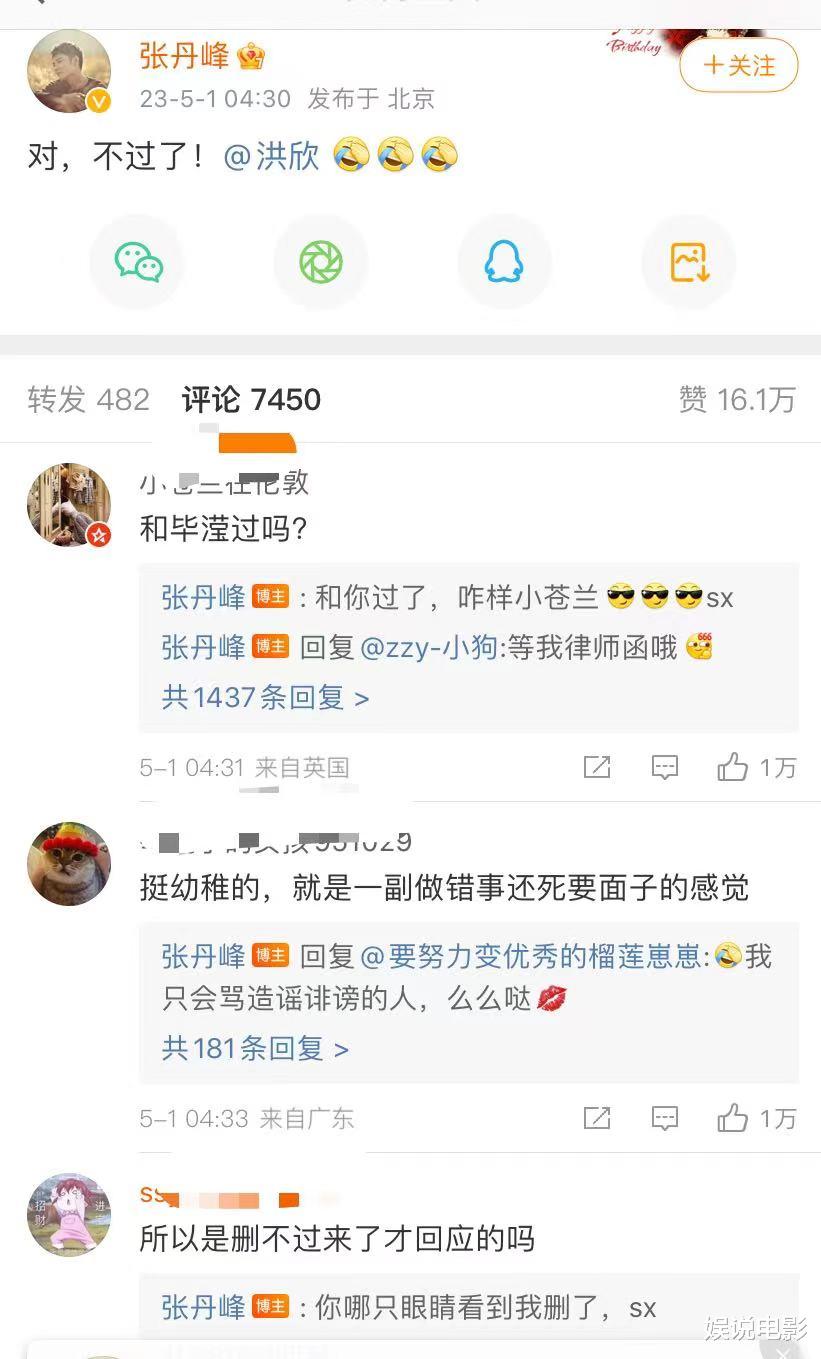
Task: Repost the 挺幼稚的 comment
Action: pos(596,1118)
